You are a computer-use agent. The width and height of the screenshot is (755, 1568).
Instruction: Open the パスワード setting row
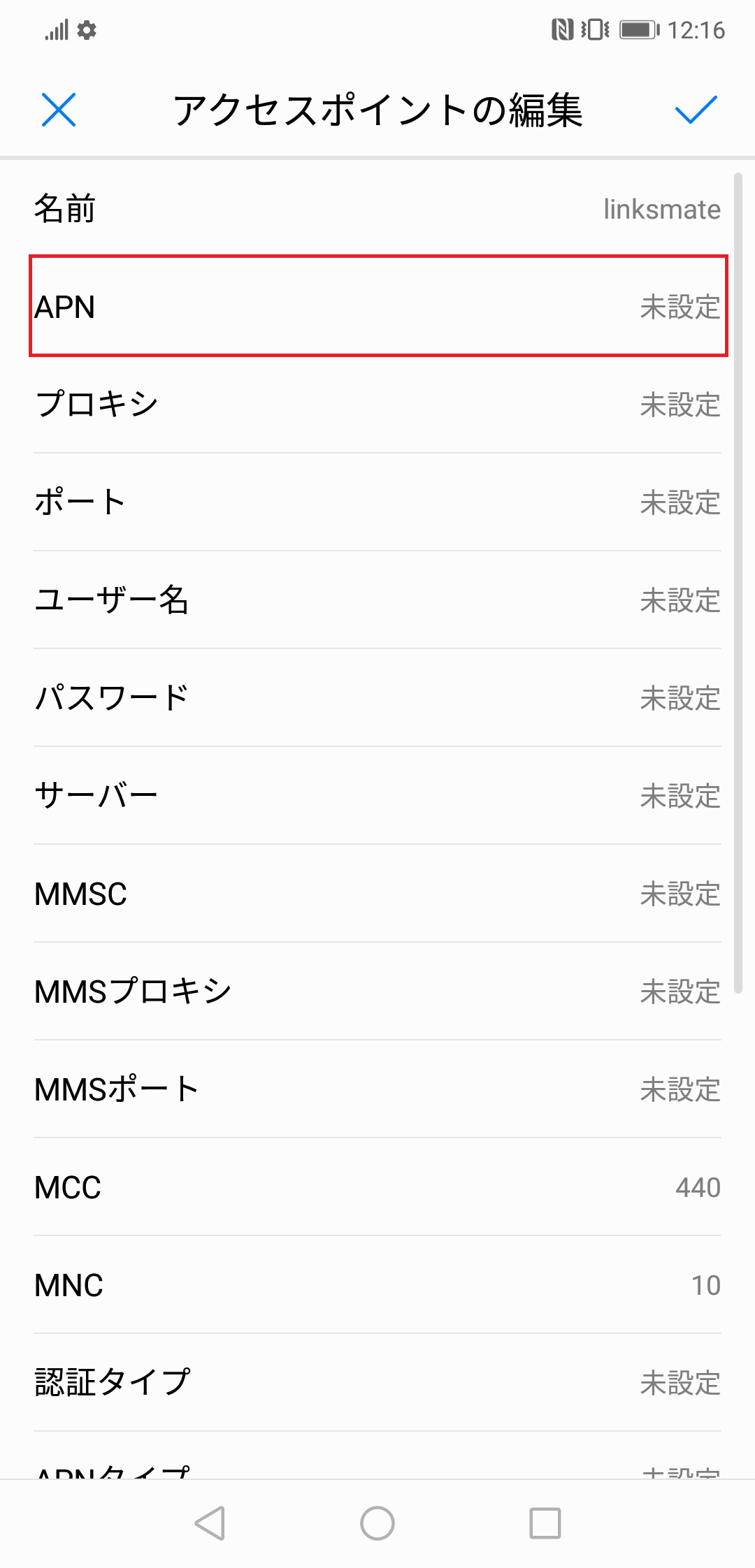tap(377, 697)
